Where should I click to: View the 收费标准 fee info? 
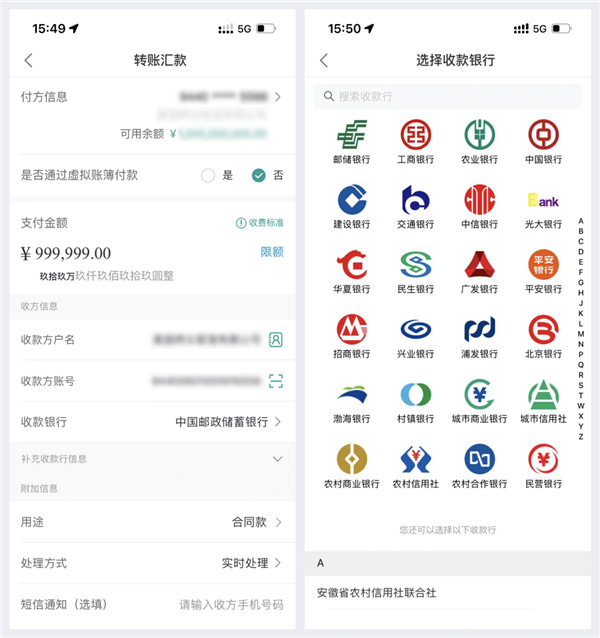260,223
